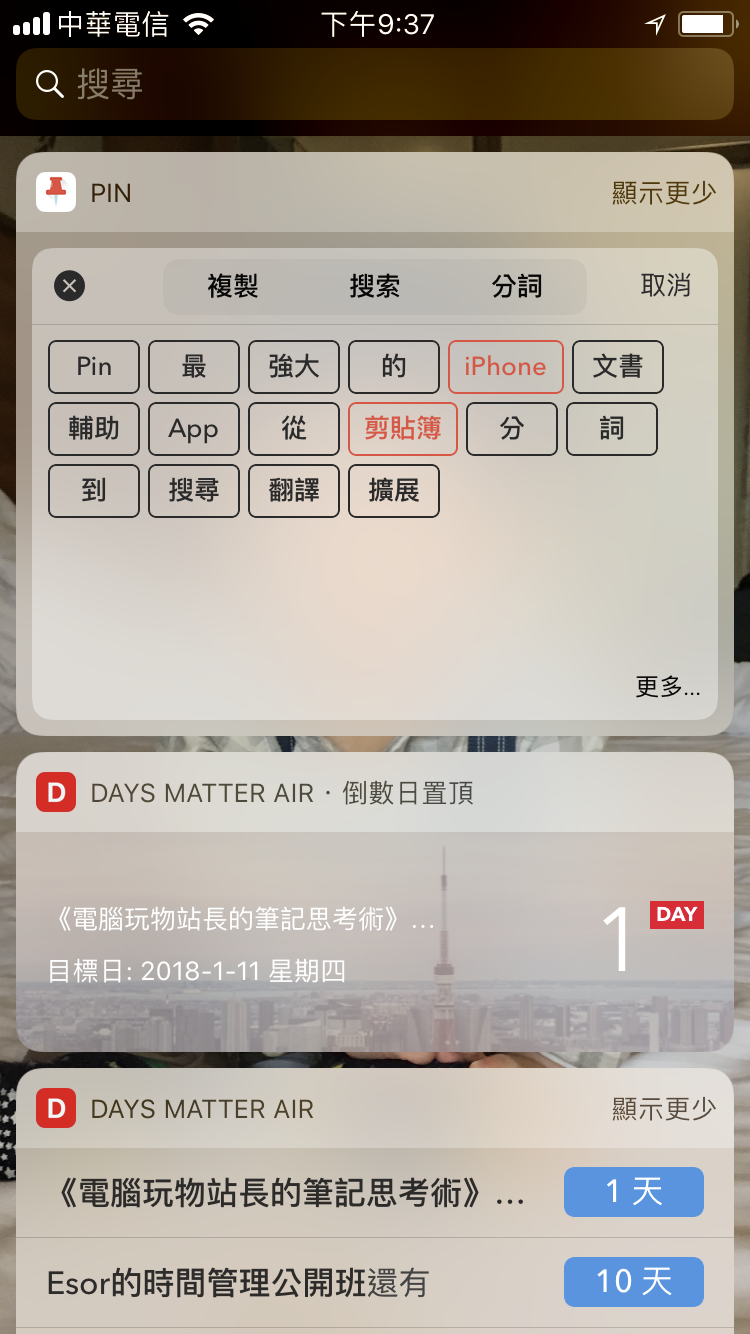Deselect the iPhone word chip
Viewport: 750px width, 1334px height.
click(x=506, y=367)
